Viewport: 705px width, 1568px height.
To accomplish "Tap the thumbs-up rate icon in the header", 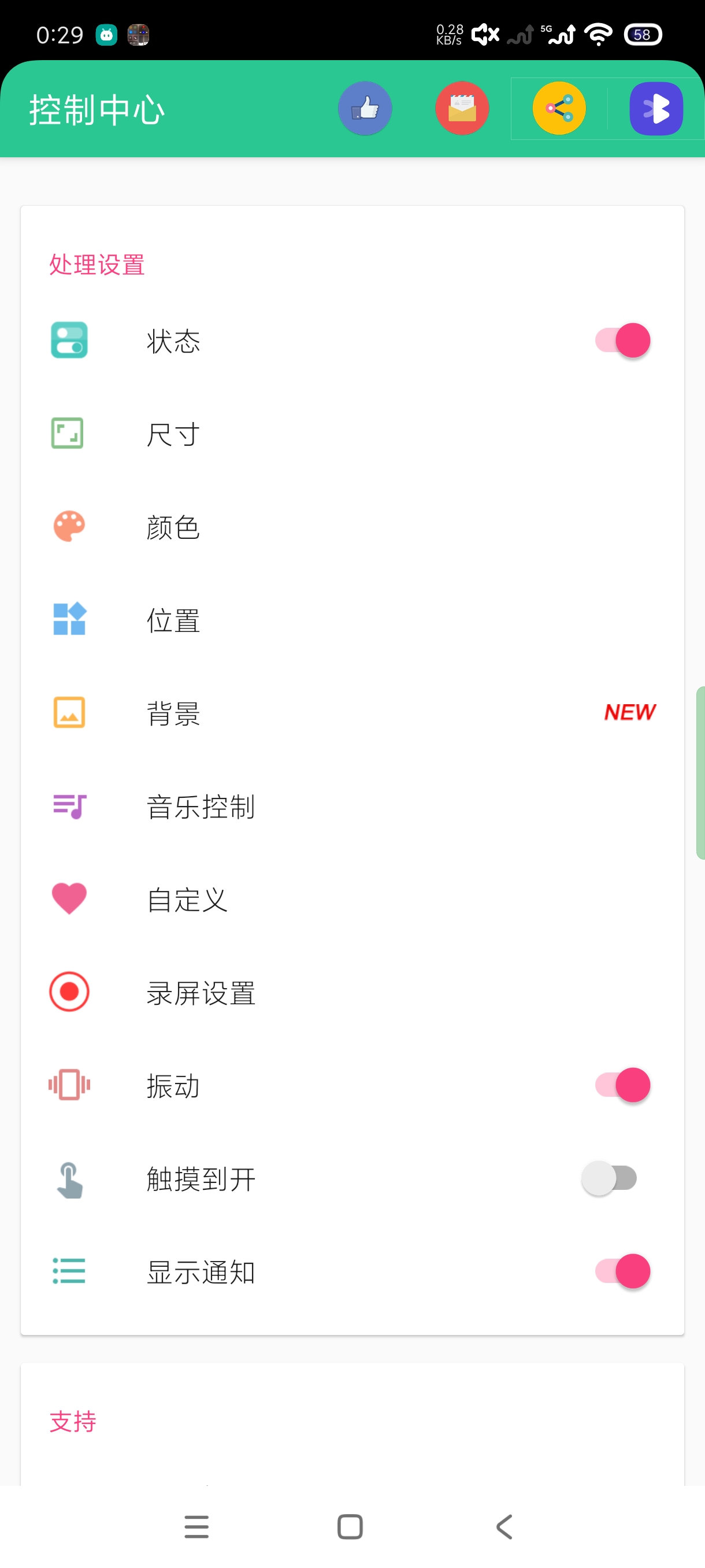I will click(x=365, y=108).
